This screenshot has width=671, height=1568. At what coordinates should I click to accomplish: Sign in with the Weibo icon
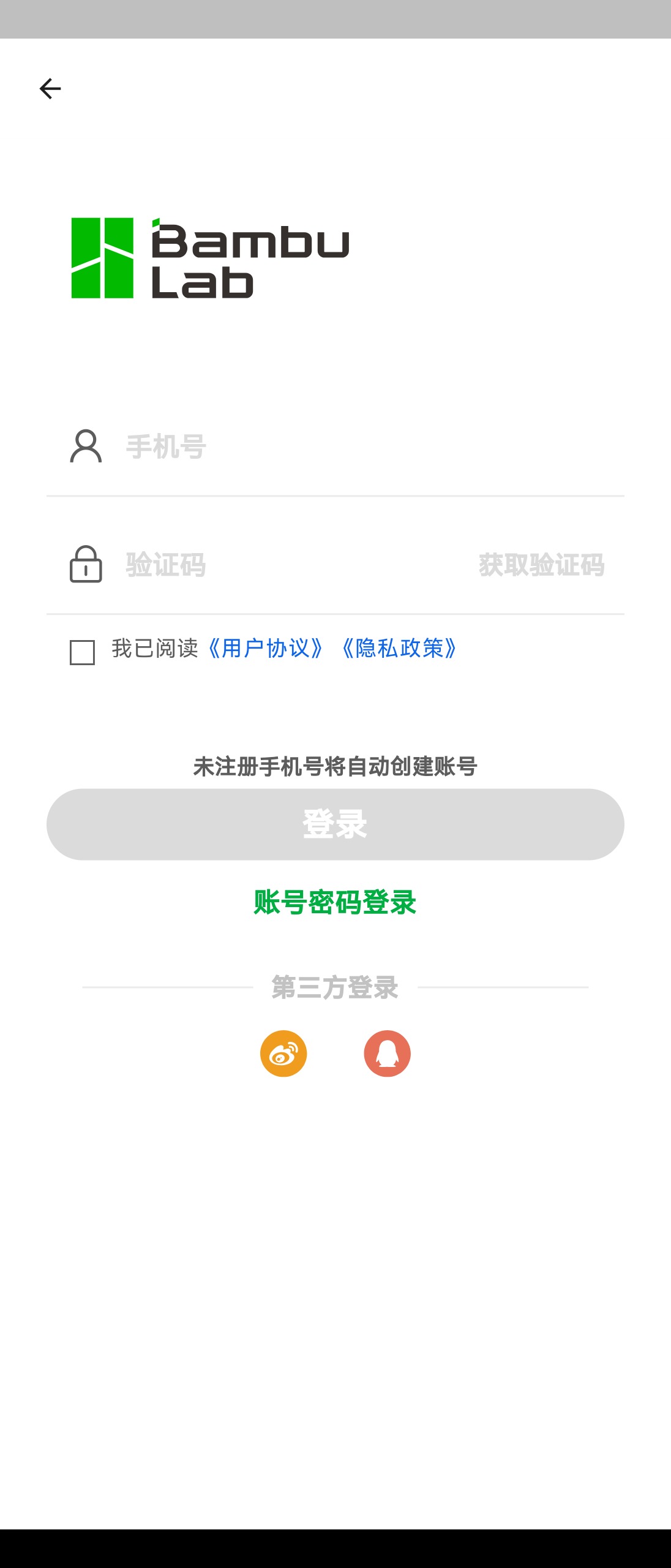coord(283,1053)
